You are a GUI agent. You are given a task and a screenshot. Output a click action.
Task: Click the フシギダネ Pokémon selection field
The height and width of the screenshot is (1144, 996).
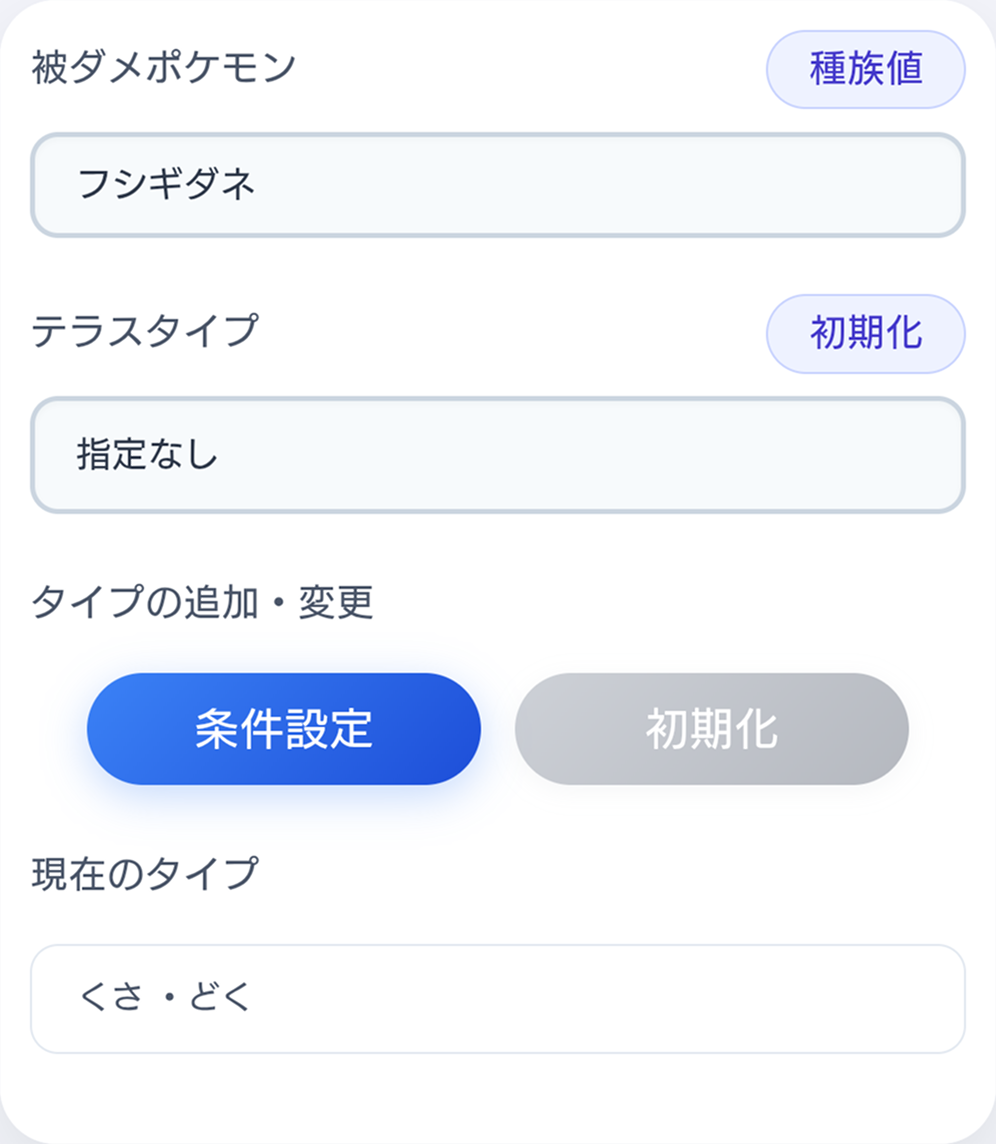[x=497, y=184]
